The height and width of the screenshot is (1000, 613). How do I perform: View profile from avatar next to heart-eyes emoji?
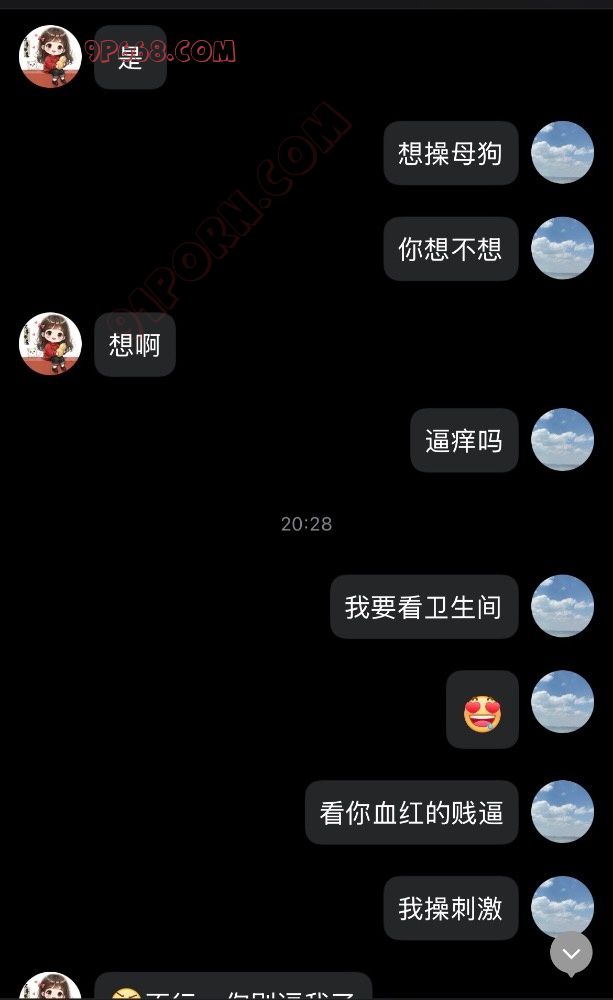562,702
